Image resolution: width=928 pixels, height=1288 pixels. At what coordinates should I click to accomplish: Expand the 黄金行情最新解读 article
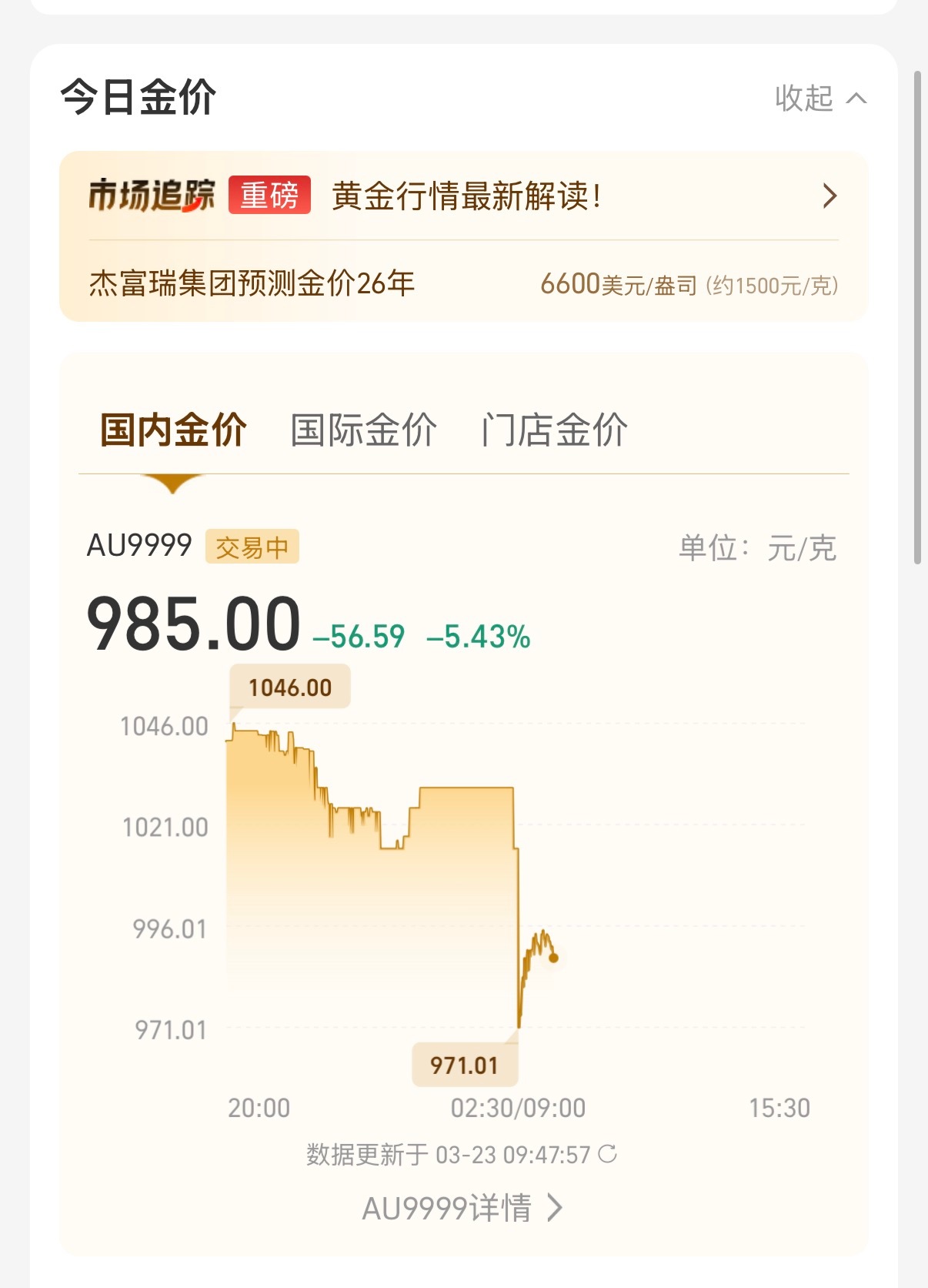468,196
